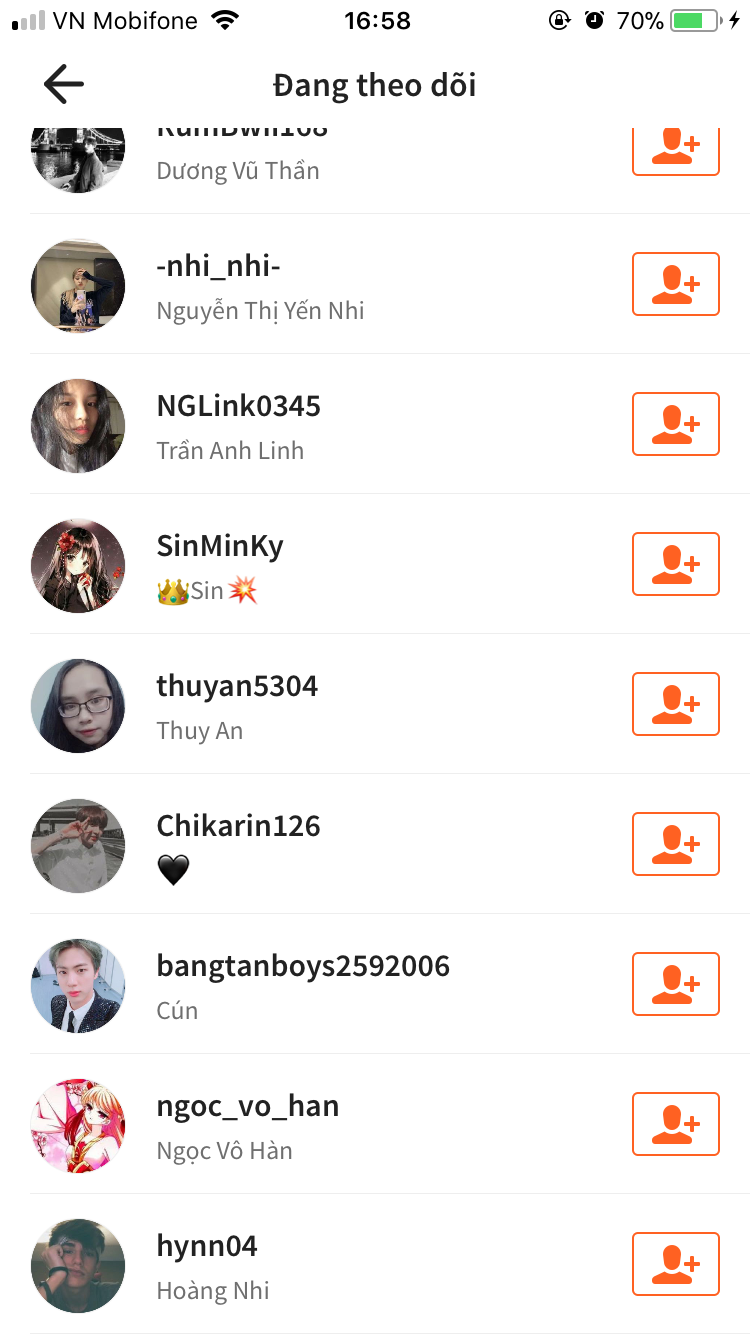The height and width of the screenshot is (1334, 750).
Task: Open ngoc_vo_han's profile row
Action: (x=375, y=1124)
